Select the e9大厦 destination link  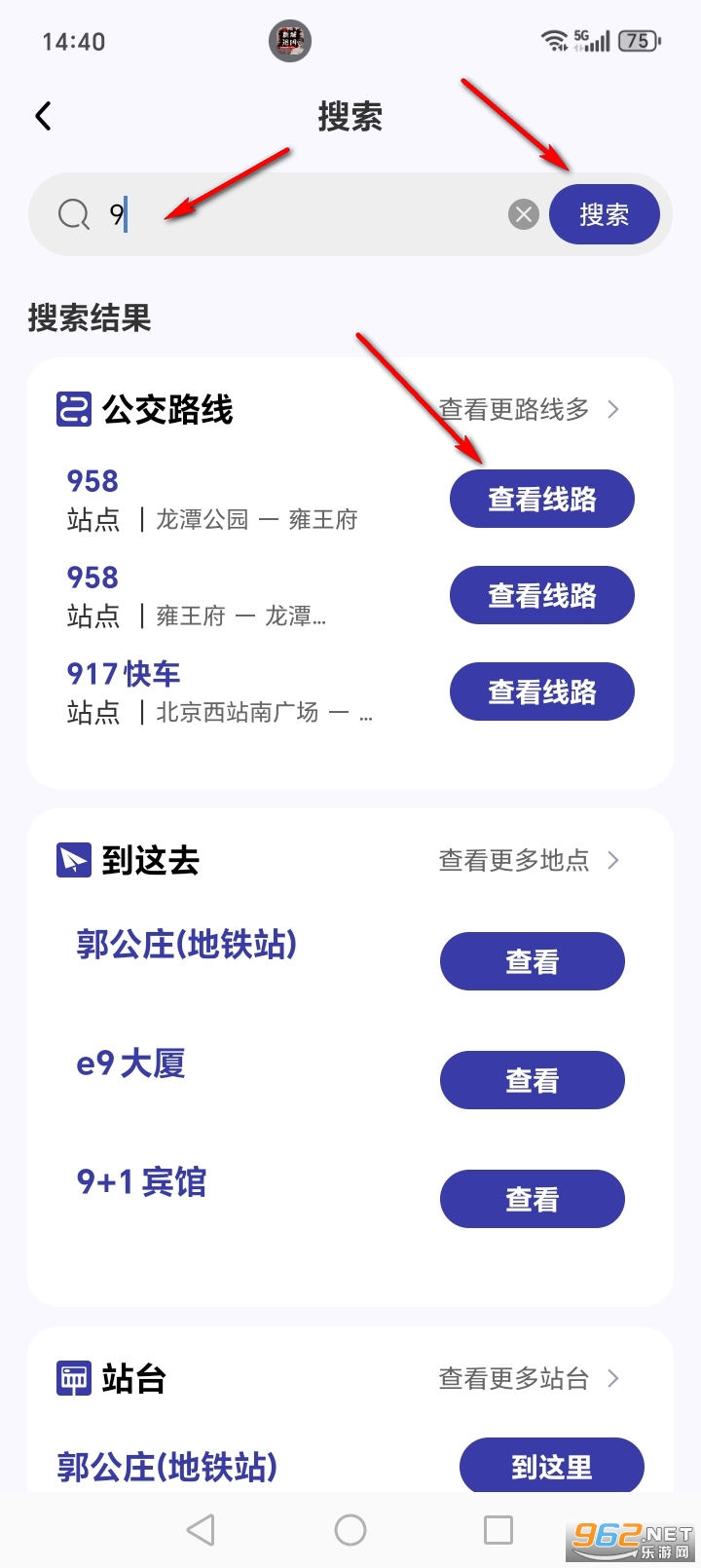tap(130, 1064)
